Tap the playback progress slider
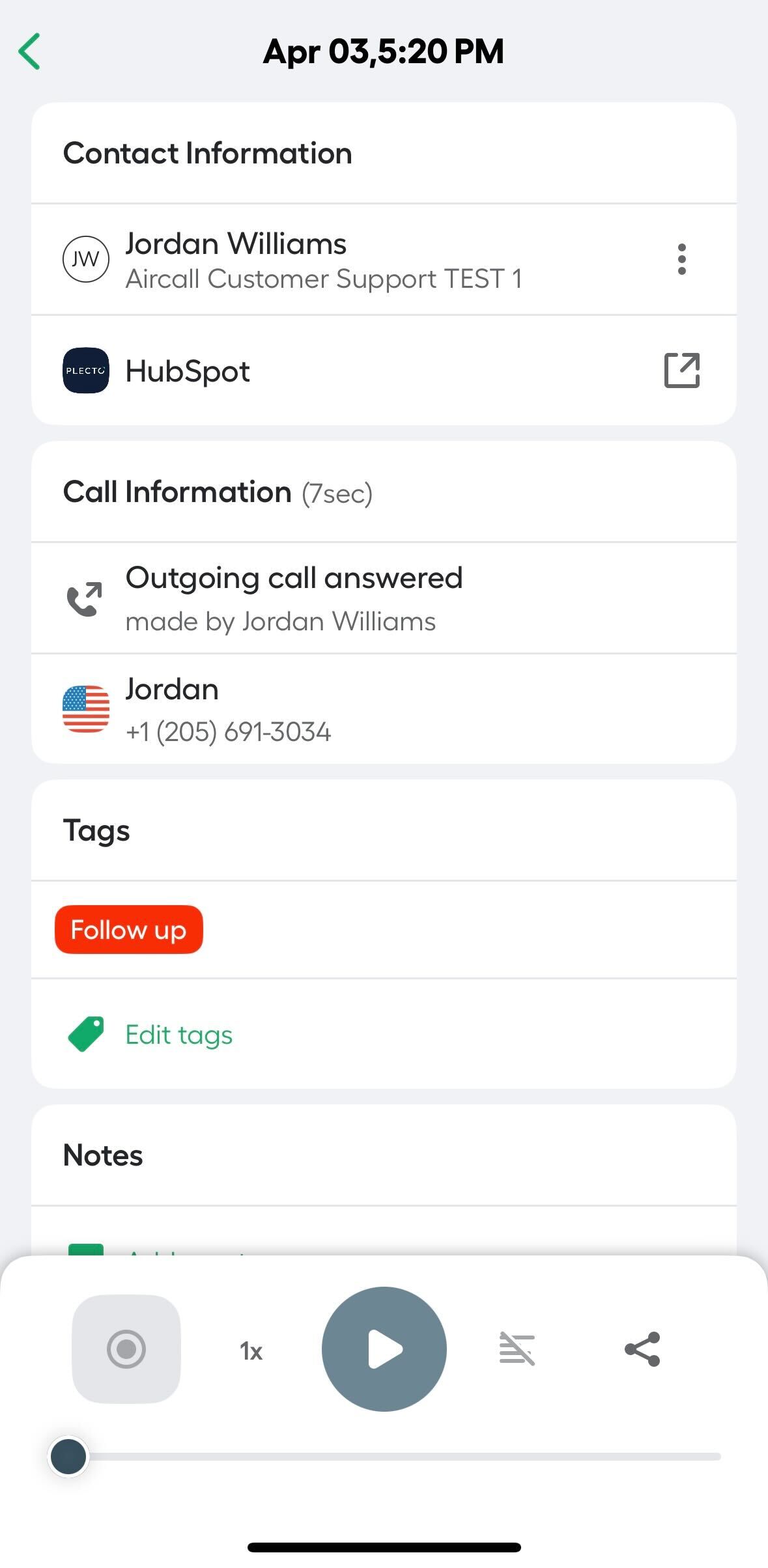The image size is (768, 1568). pos(391,1457)
